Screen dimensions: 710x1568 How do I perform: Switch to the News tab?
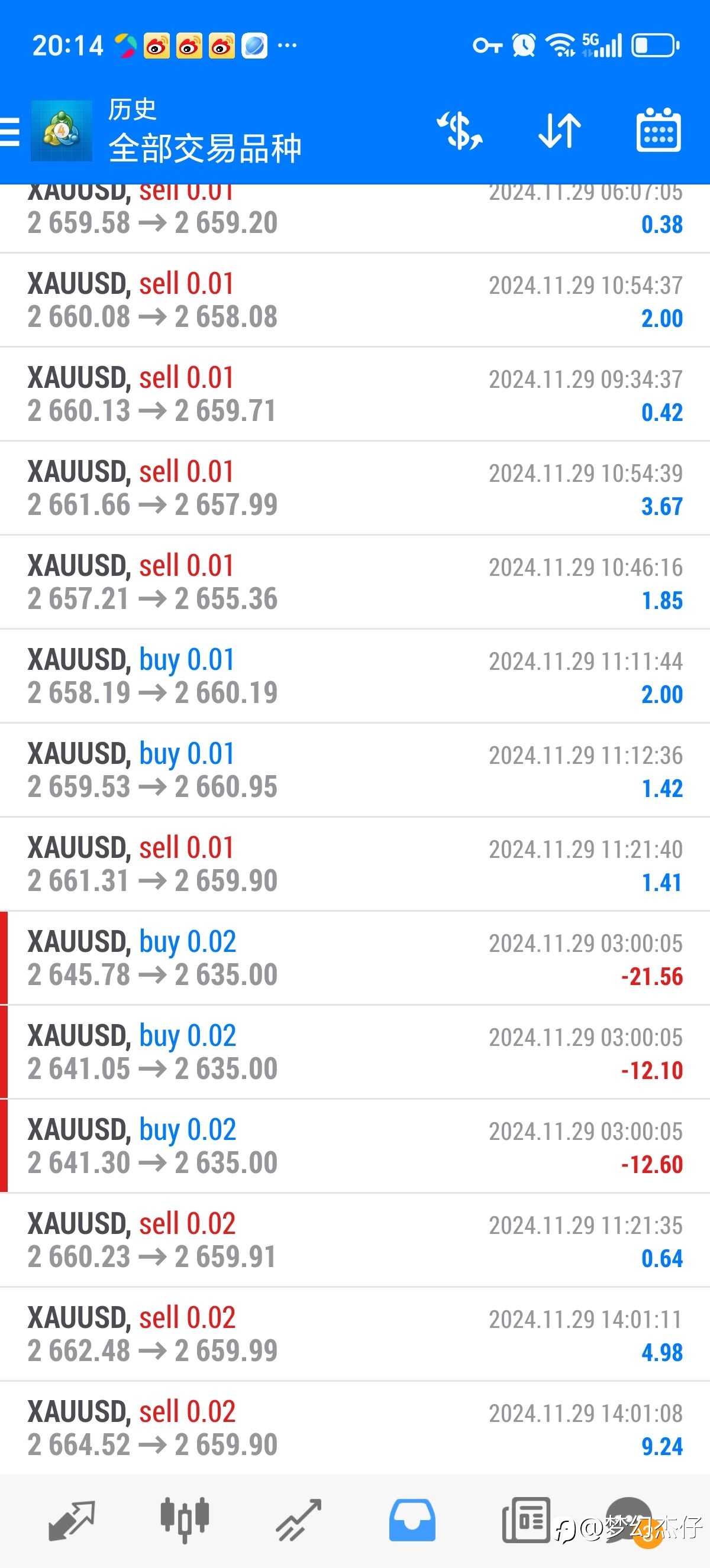(x=526, y=1520)
